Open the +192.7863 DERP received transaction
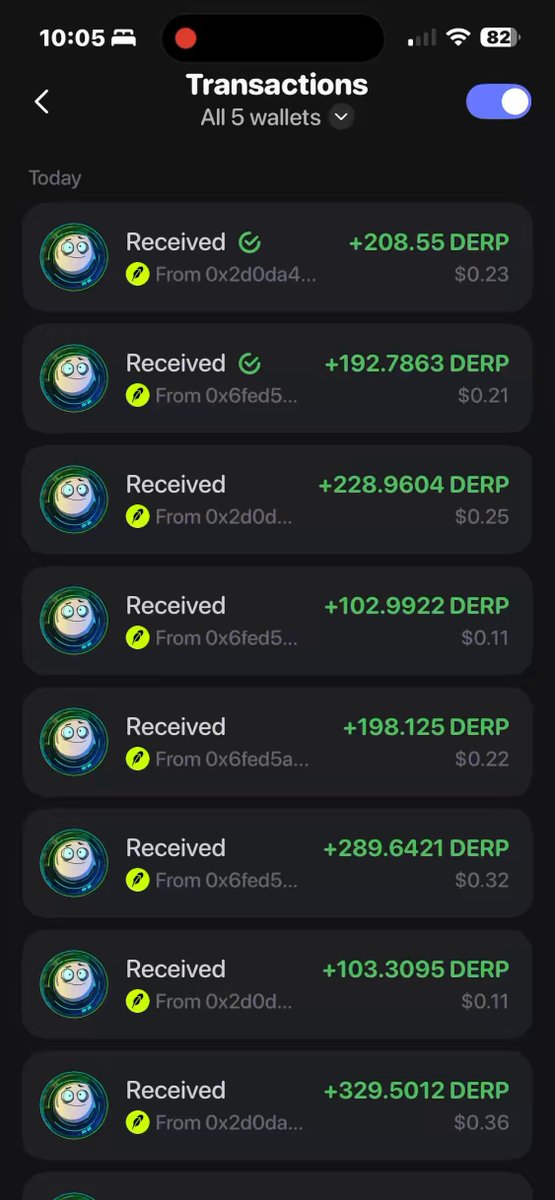The height and width of the screenshot is (1200, 555). (277, 378)
